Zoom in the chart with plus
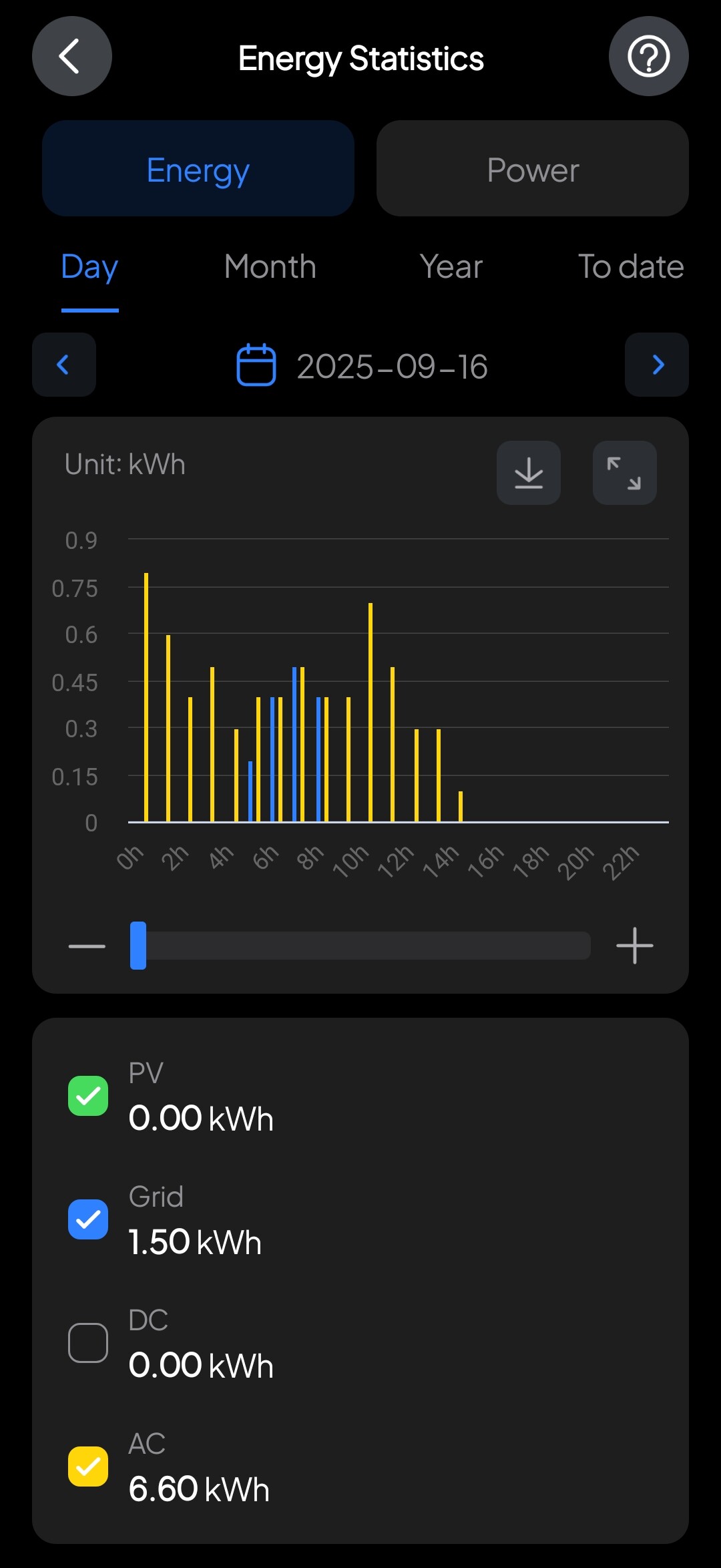The height and width of the screenshot is (1568, 721). pos(634,946)
